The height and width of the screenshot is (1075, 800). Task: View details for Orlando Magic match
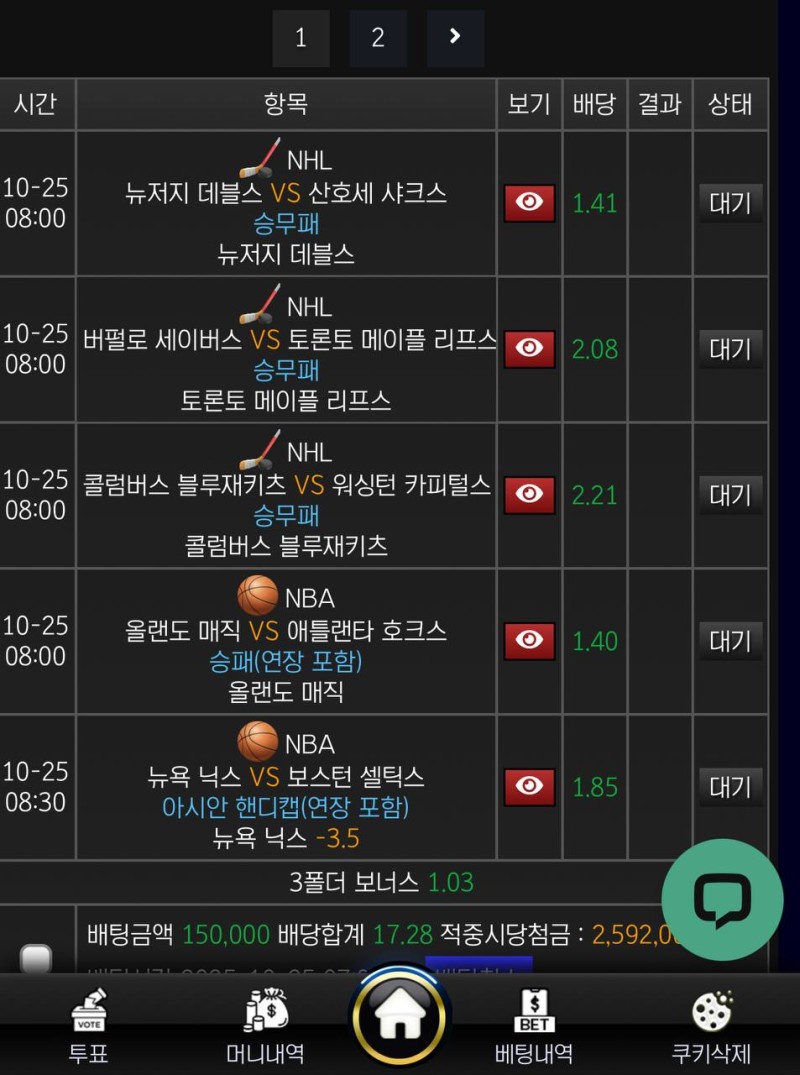529,641
